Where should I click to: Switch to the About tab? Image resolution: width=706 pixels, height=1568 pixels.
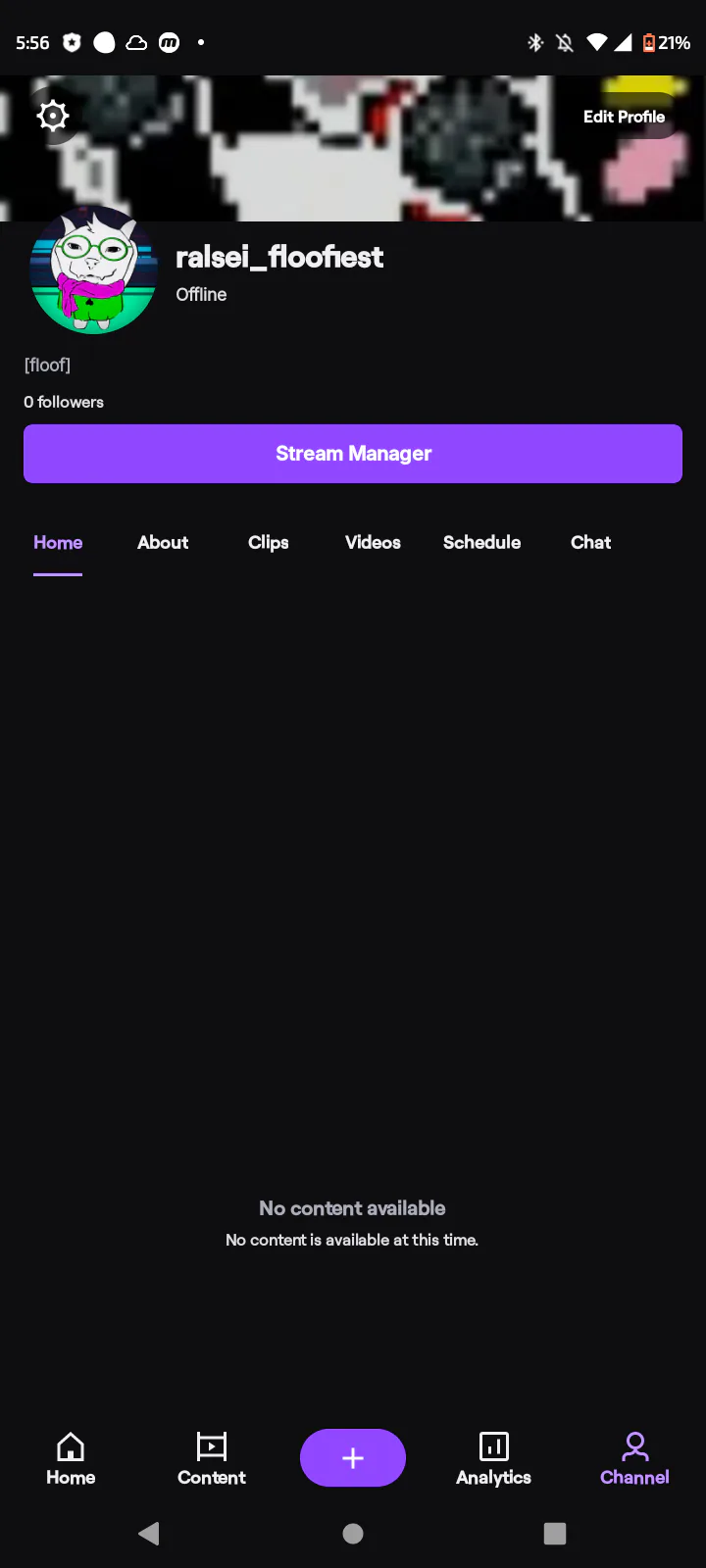click(x=163, y=542)
